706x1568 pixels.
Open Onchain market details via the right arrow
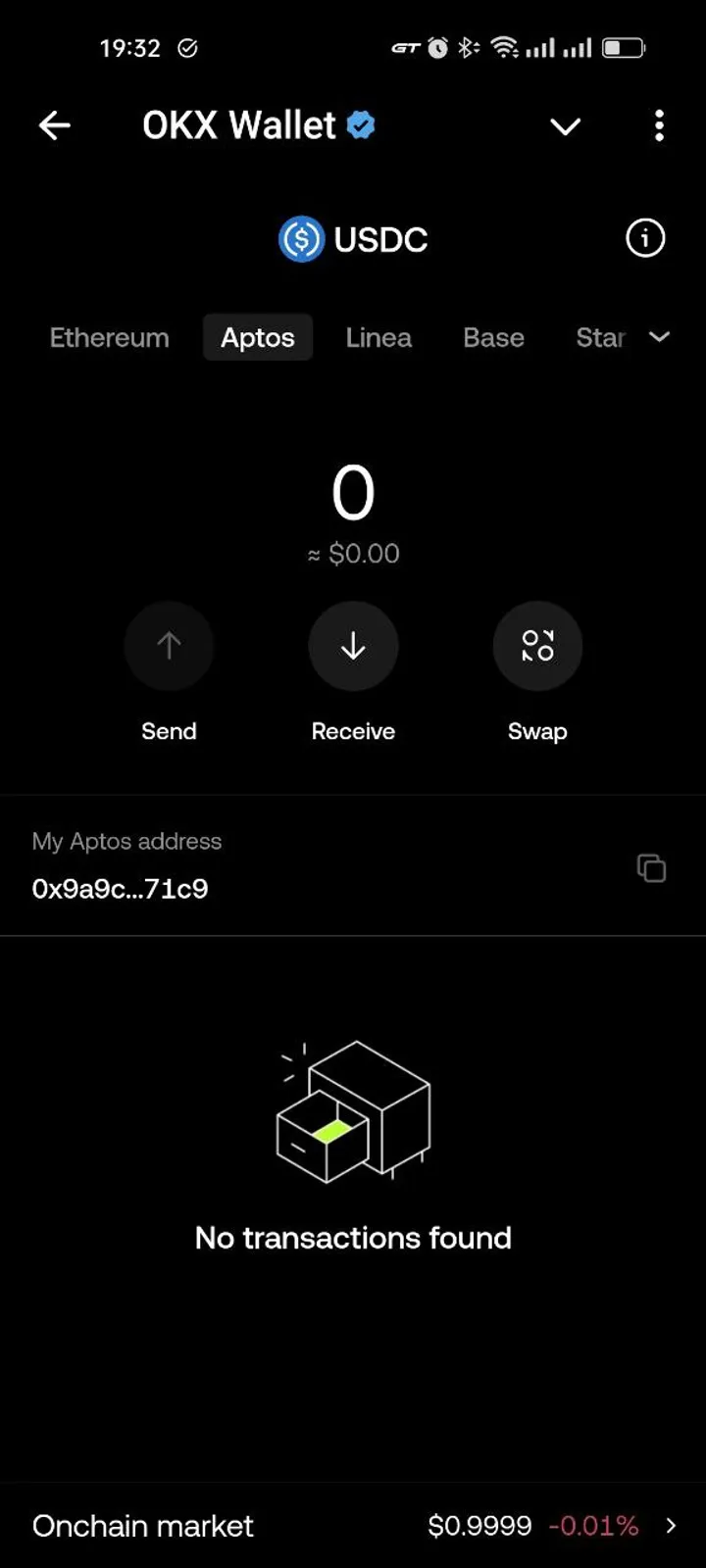pyautogui.click(x=671, y=1526)
